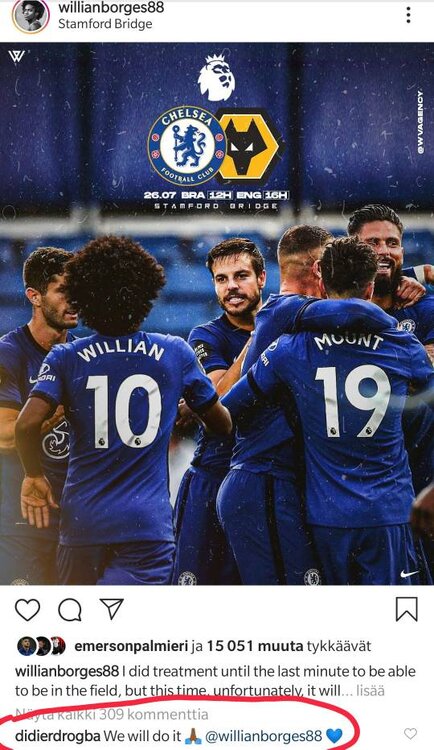The width and height of the screenshot is (434, 750).
Task: Open willianborges88 profile picture
Action: [x=31, y=16]
